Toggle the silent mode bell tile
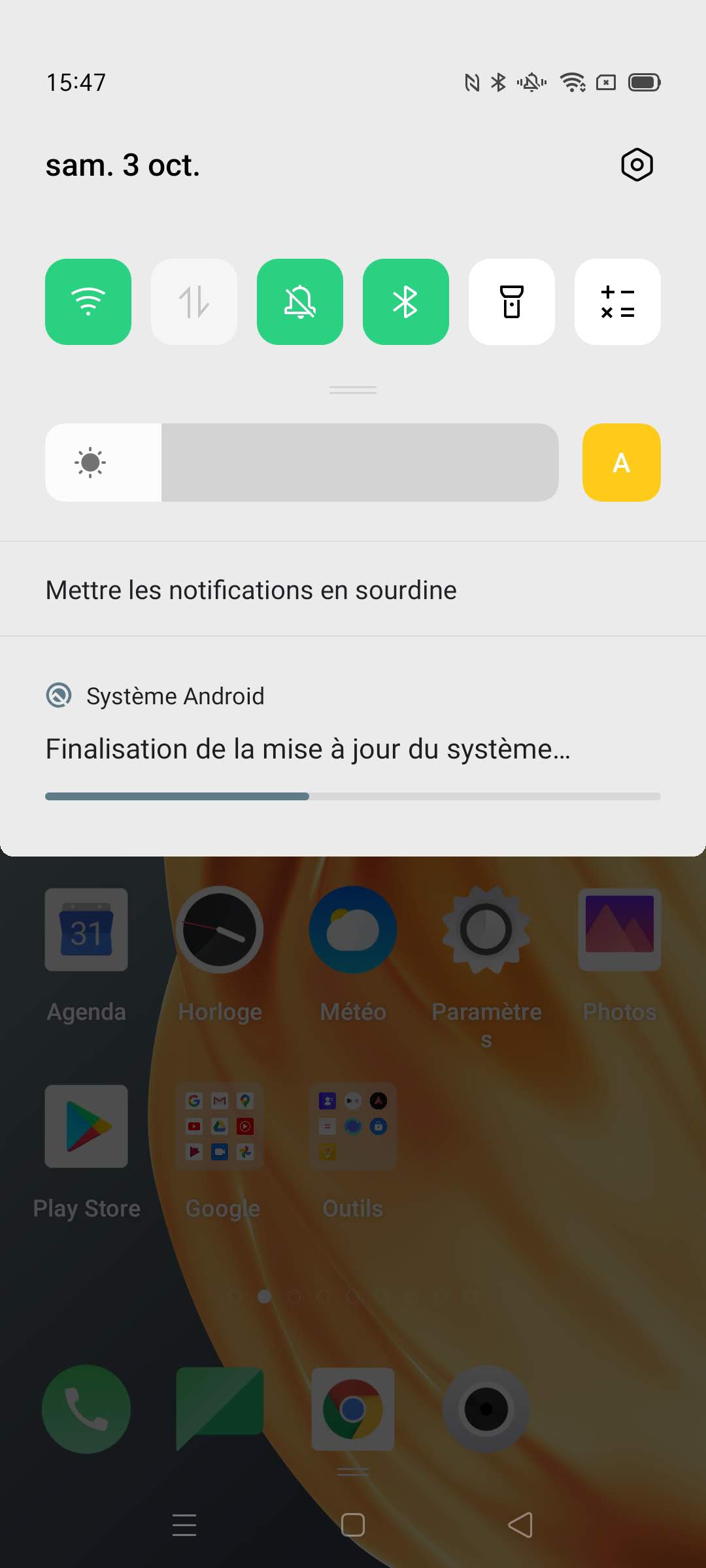 click(300, 302)
